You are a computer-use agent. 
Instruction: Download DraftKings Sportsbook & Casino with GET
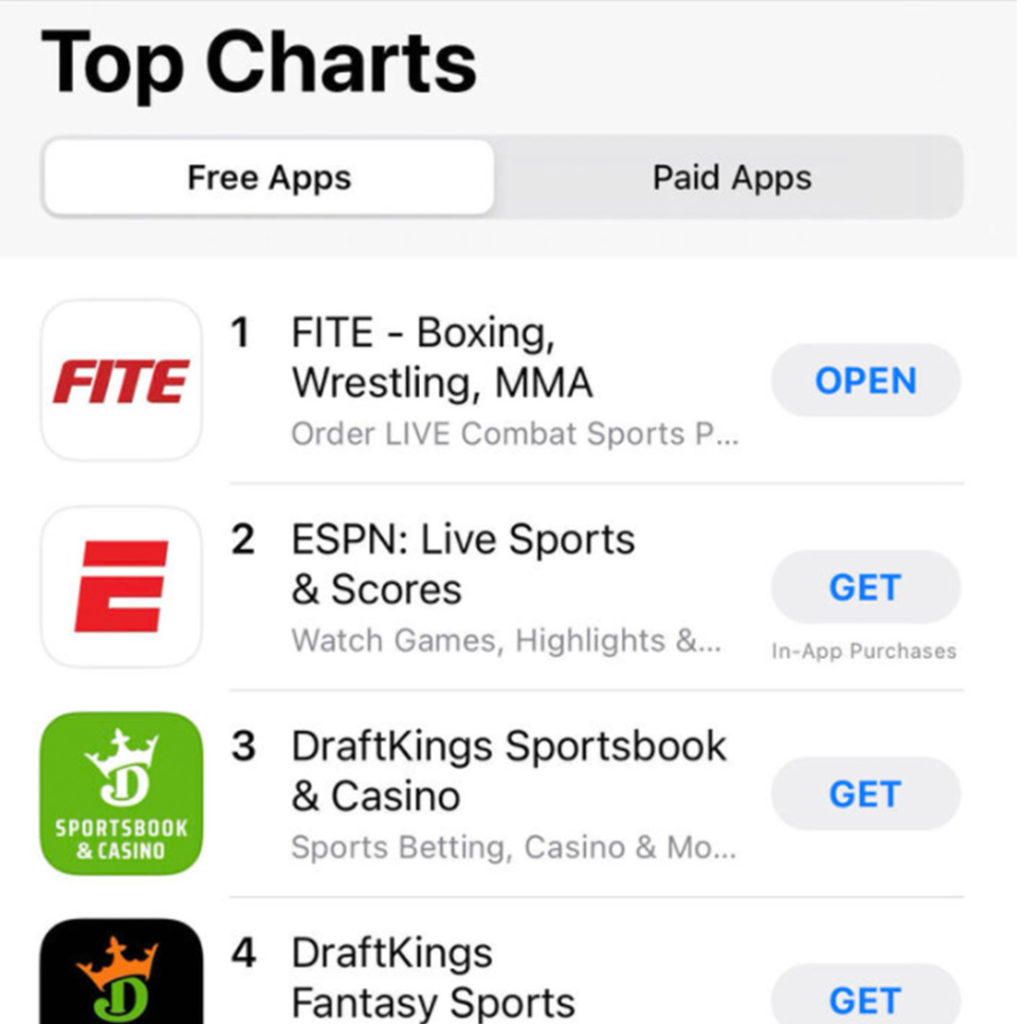click(865, 794)
